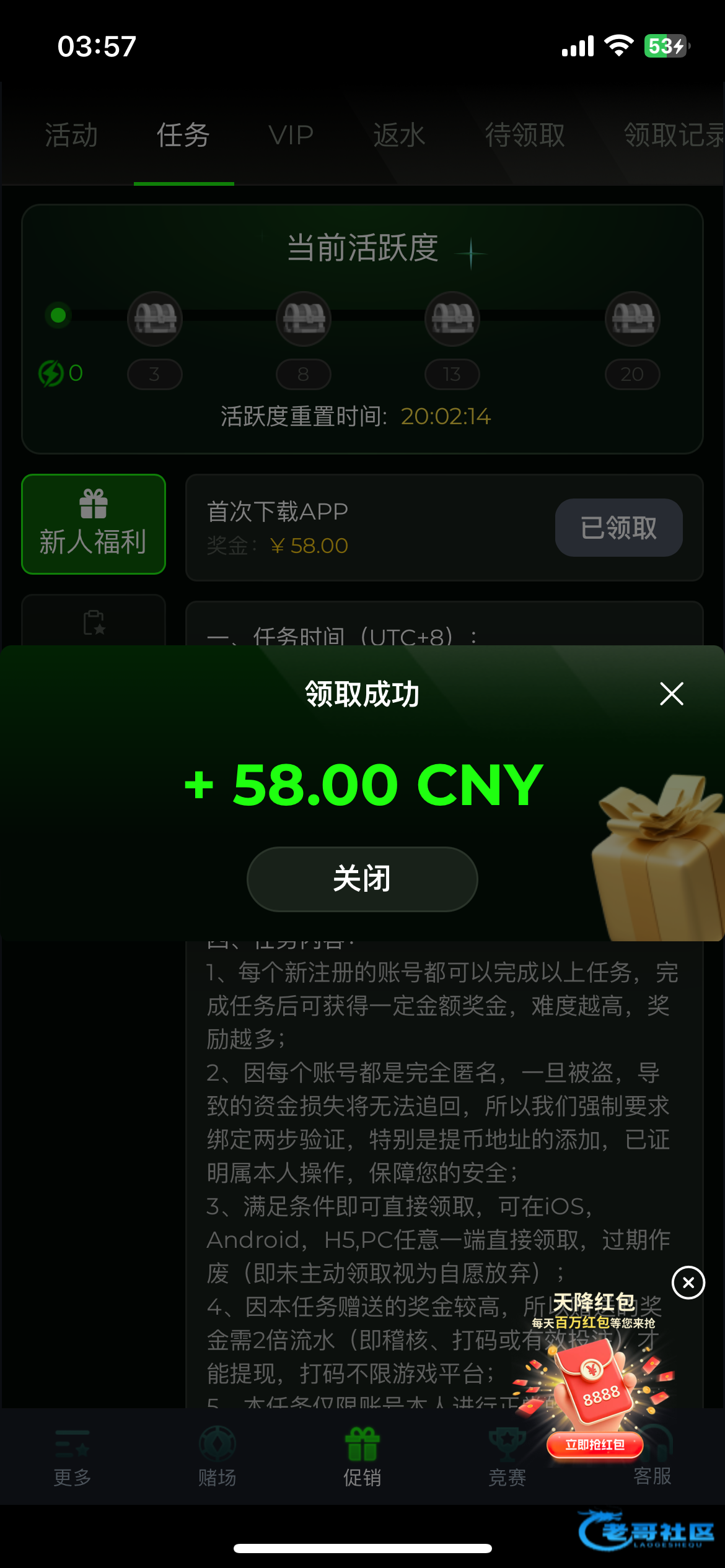This screenshot has height=1568, width=725.
Task: Dismiss the 天降红包 floating banner
Action: click(x=688, y=1283)
